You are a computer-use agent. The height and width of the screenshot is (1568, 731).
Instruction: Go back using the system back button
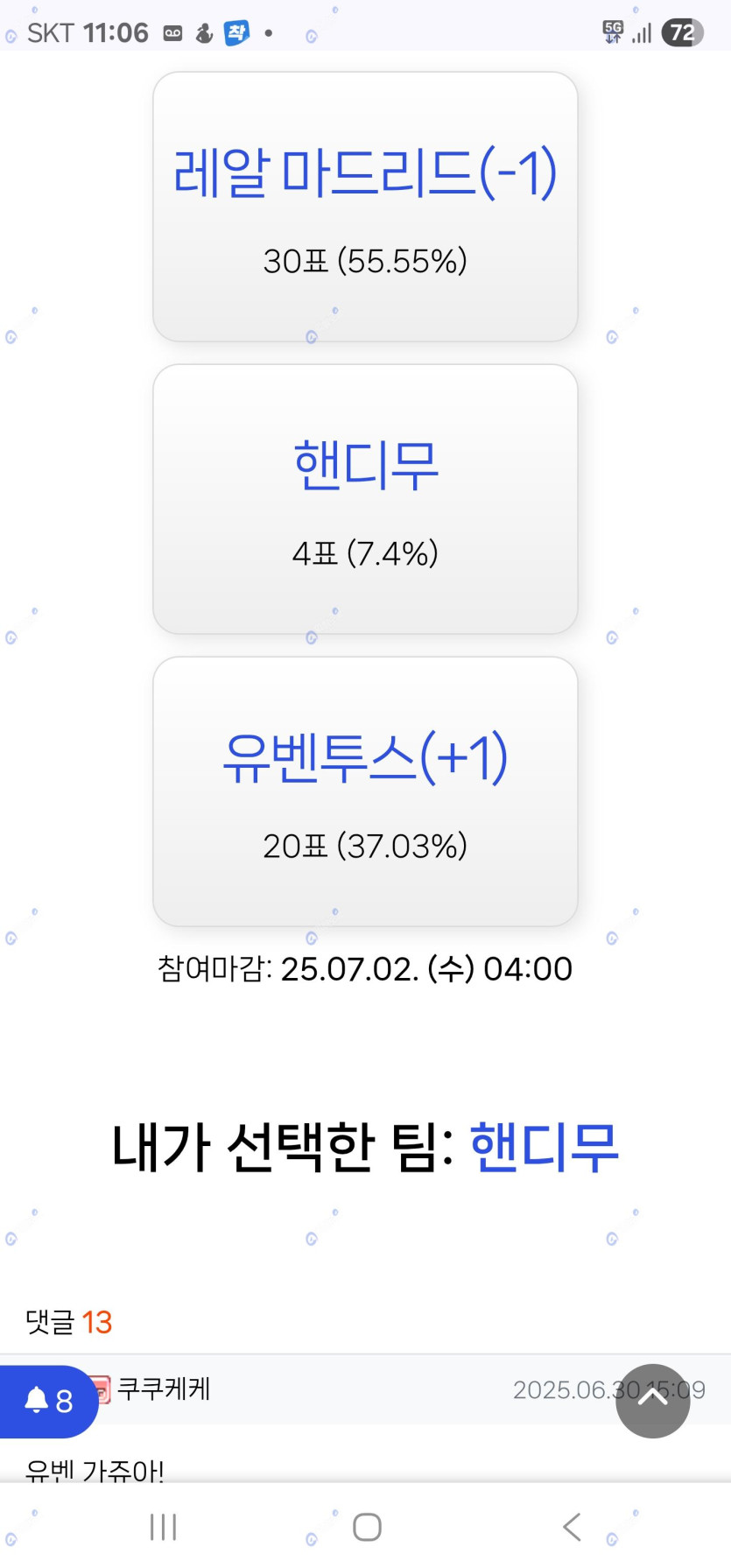[572, 1527]
